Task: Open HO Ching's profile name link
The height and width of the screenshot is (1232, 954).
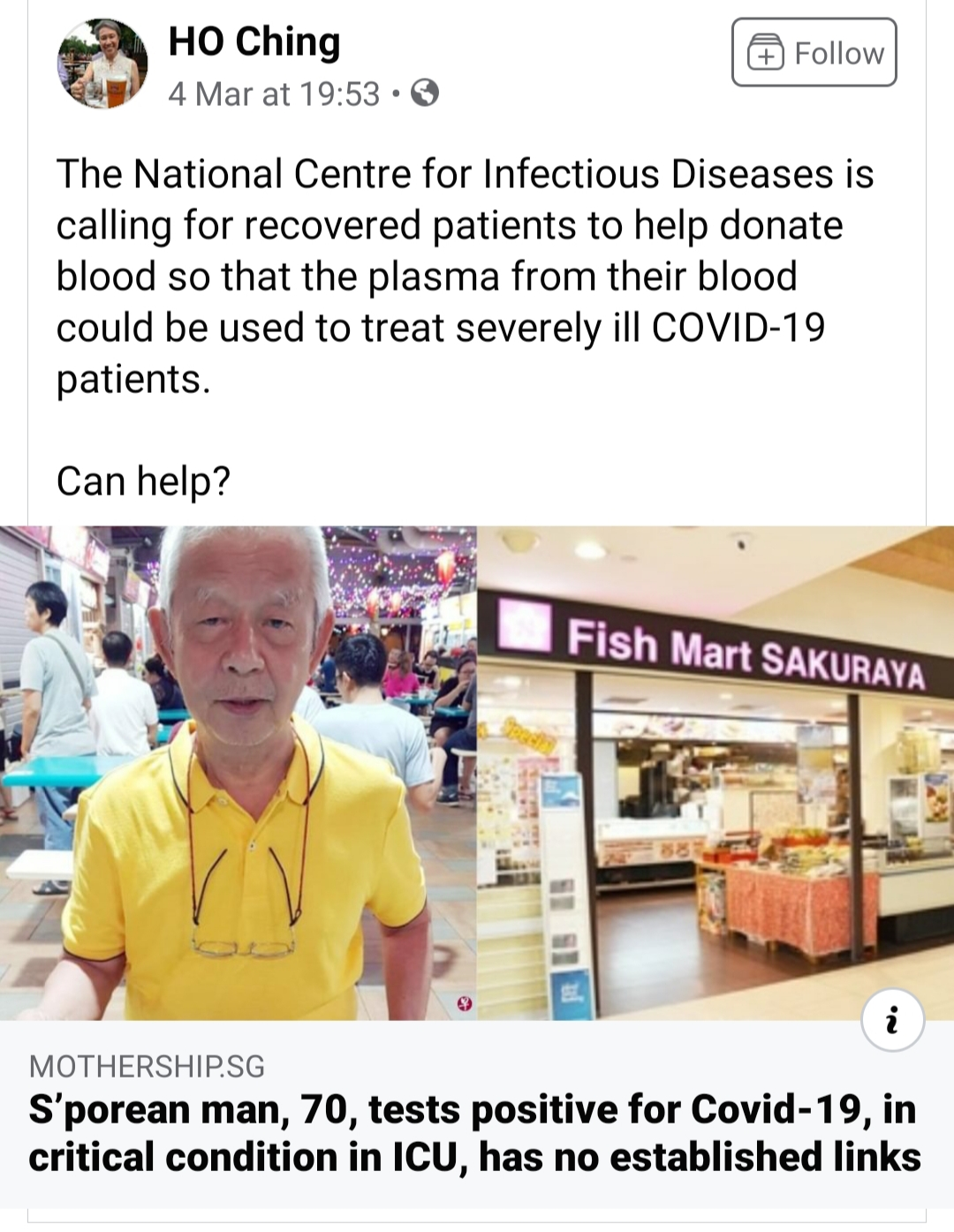Action: pos(254,42)
